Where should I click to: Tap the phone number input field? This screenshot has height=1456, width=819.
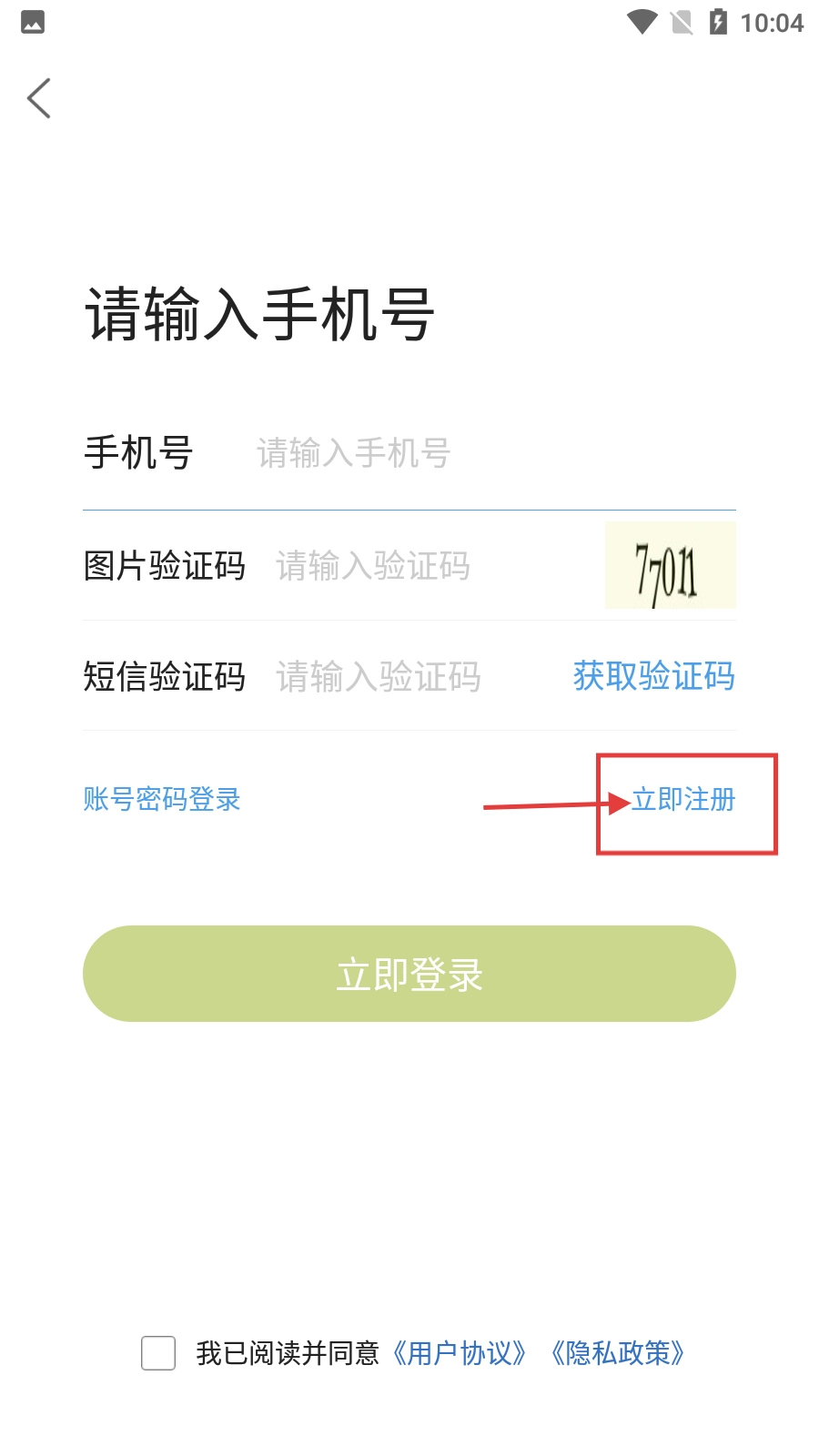(495, 453)
